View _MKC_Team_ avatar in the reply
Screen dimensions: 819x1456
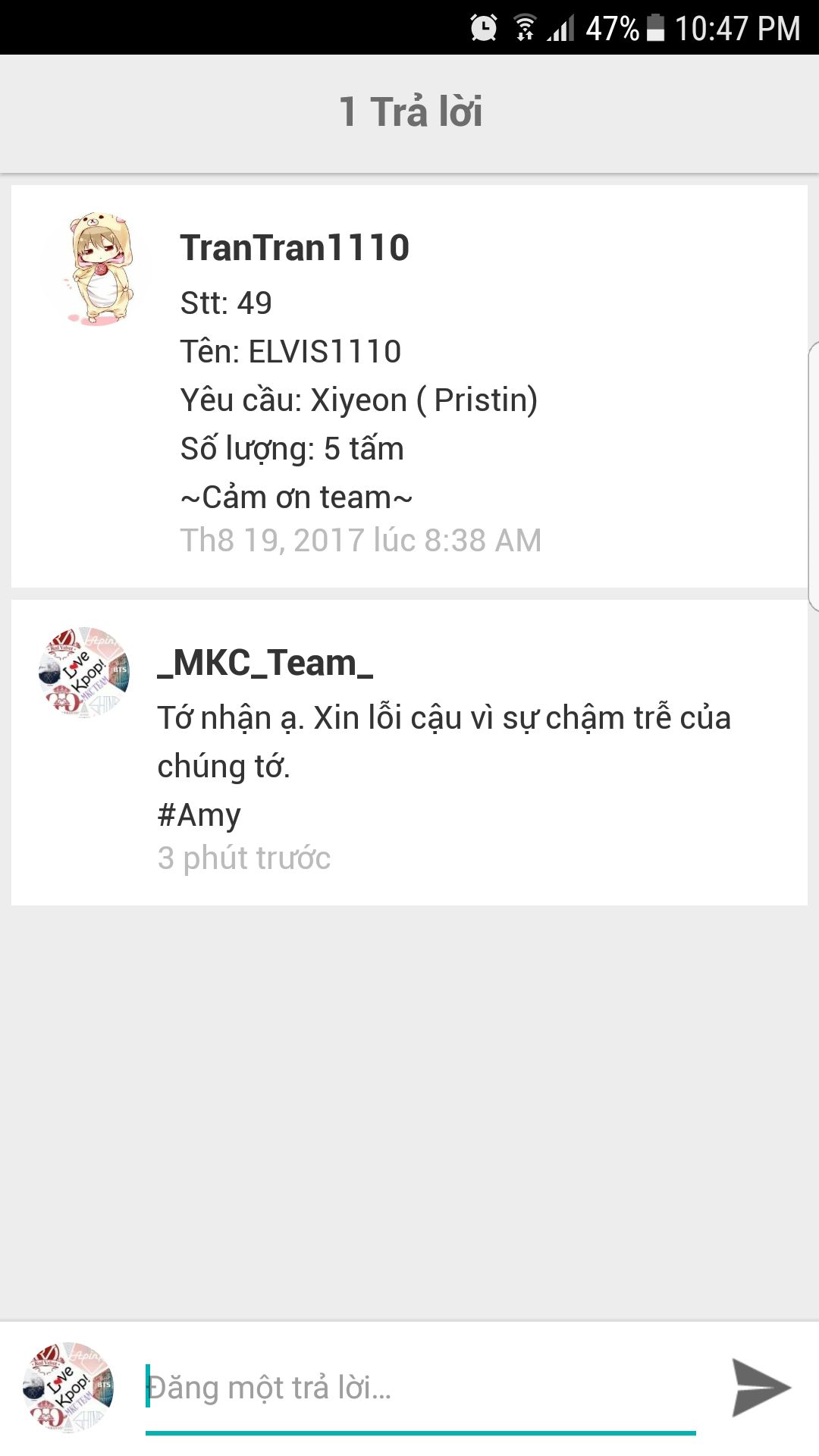pos(84,672)
